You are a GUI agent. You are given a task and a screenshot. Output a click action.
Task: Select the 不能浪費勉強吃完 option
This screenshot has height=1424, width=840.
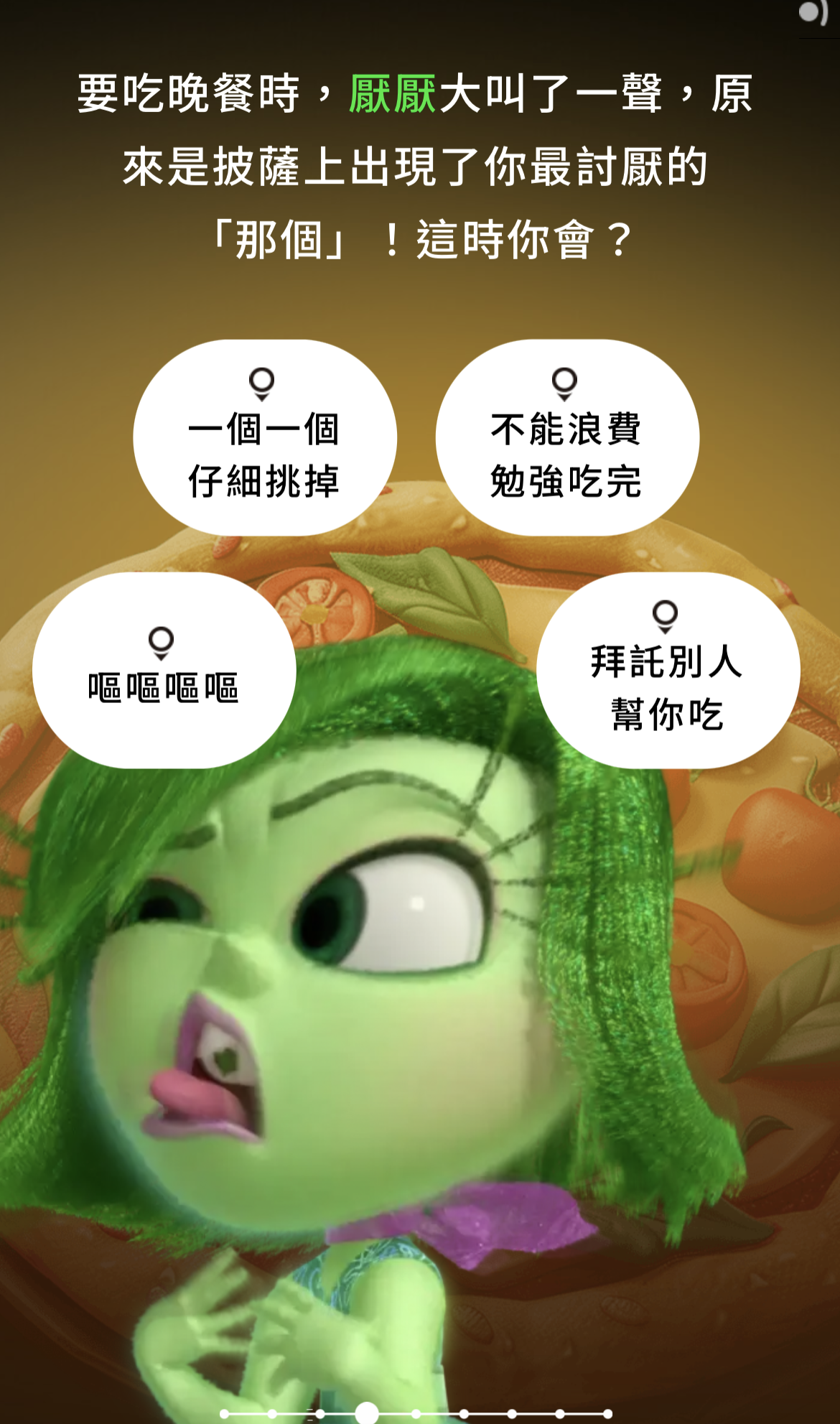point(567,438)
